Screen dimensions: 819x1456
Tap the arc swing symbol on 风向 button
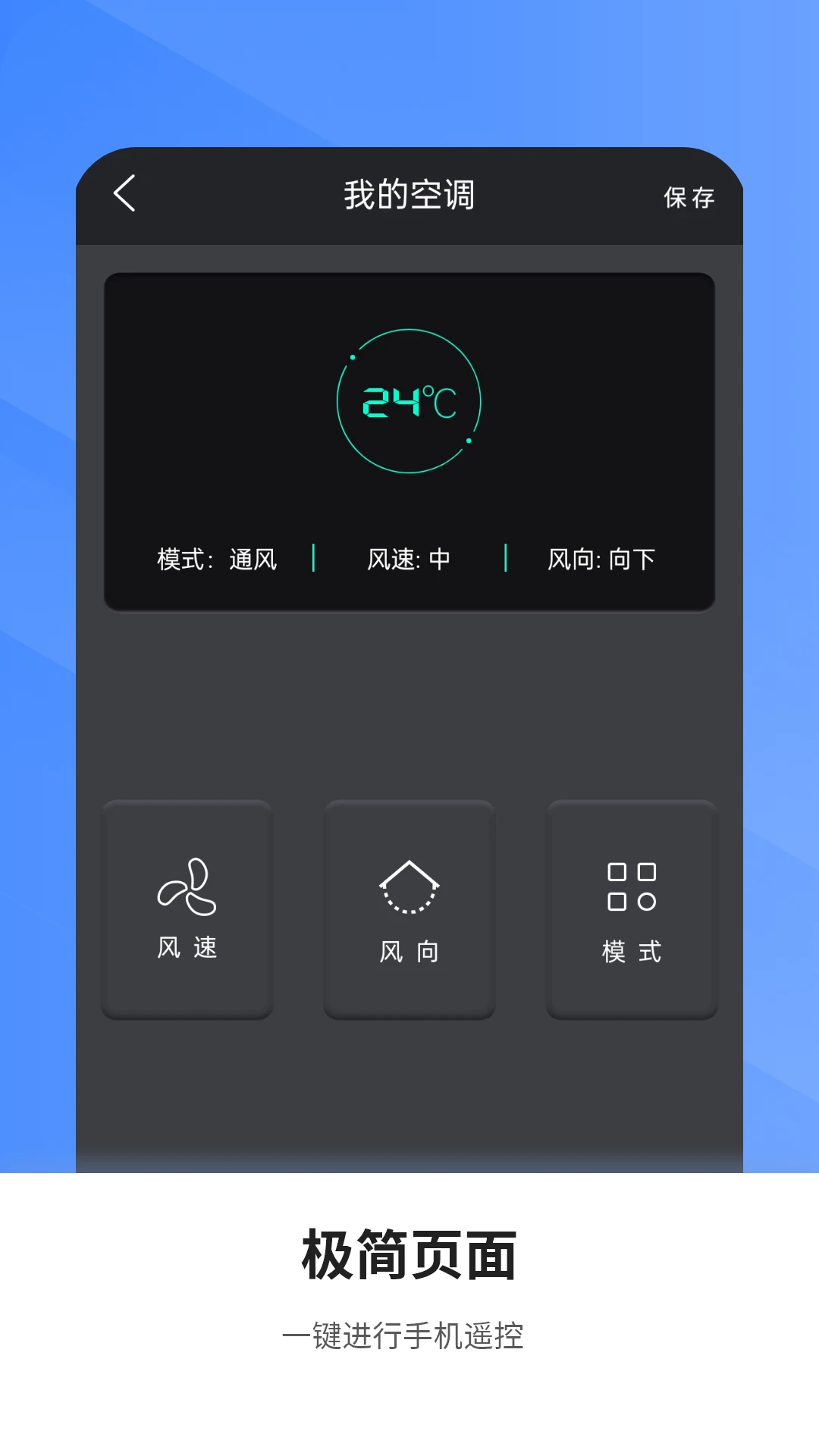tap(409, 889)
